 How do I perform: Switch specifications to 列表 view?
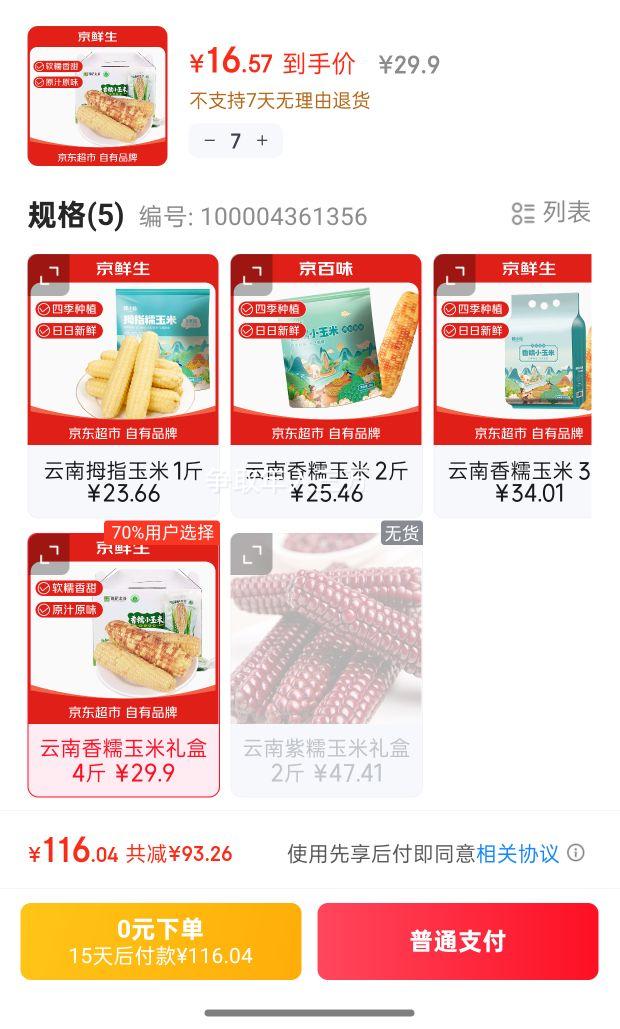[x=551, y=213]
